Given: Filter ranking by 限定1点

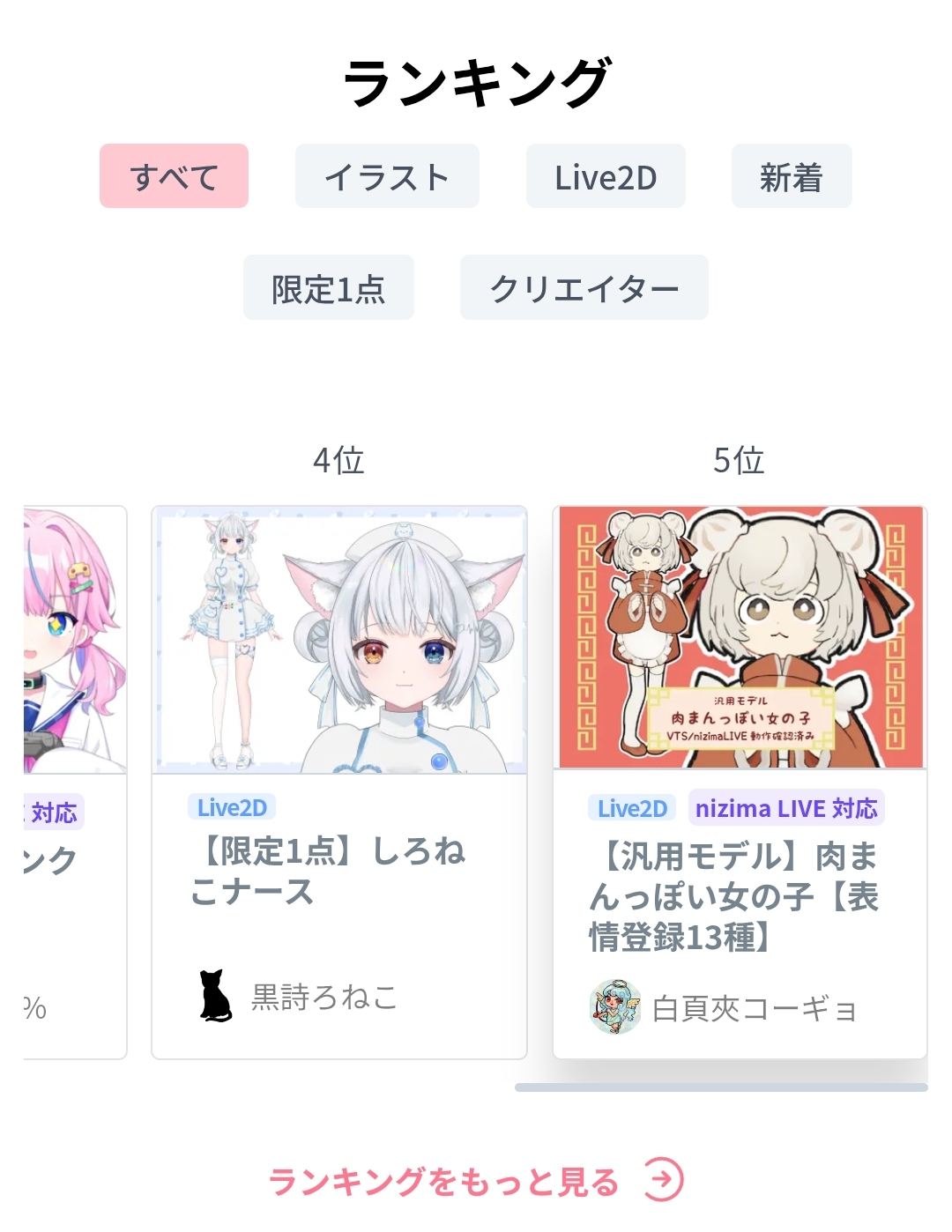Looking at the screenshot, I should (x=328, y=287).
